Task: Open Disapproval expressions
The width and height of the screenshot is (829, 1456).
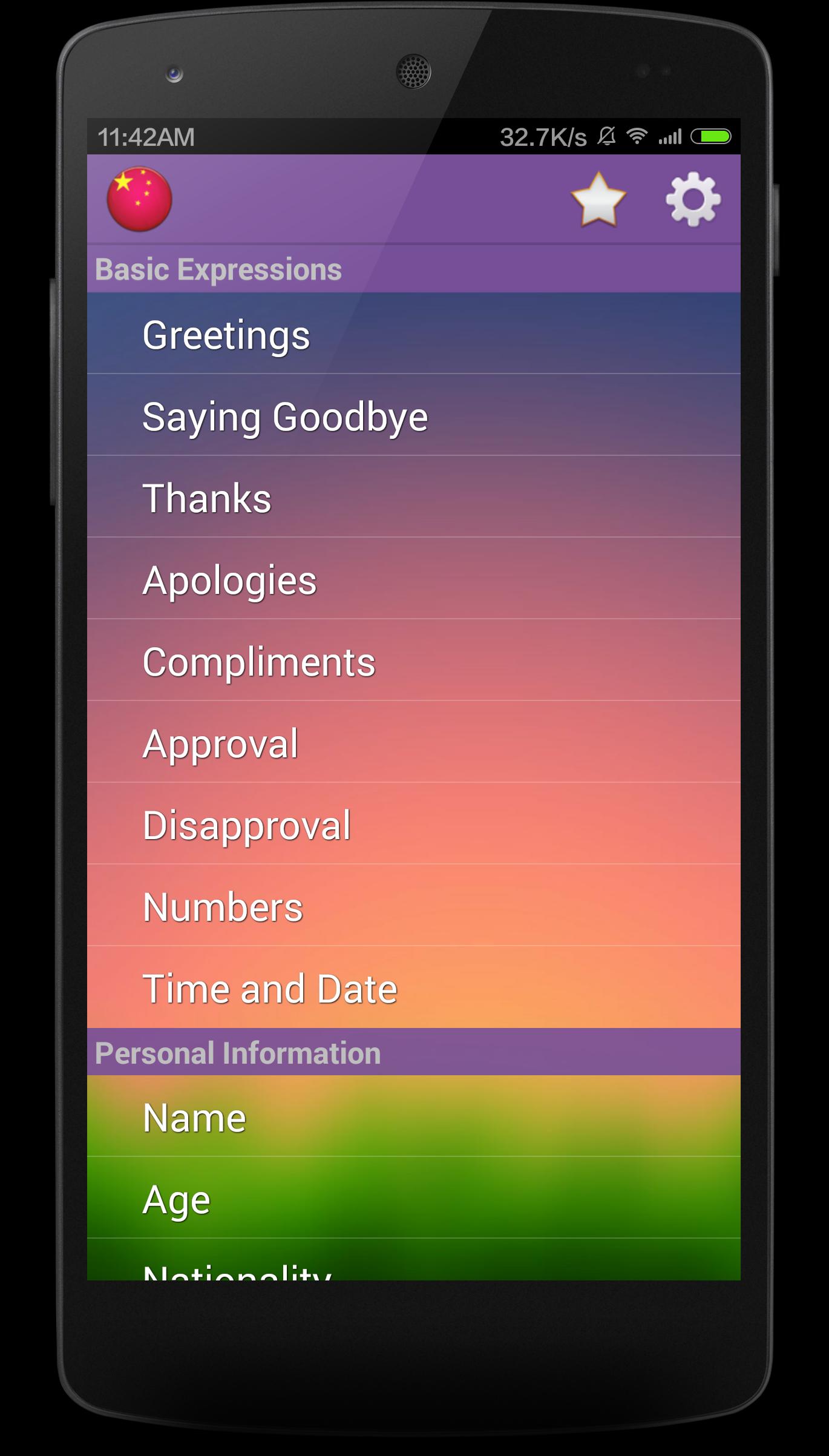Action: (x=413, y=825)
